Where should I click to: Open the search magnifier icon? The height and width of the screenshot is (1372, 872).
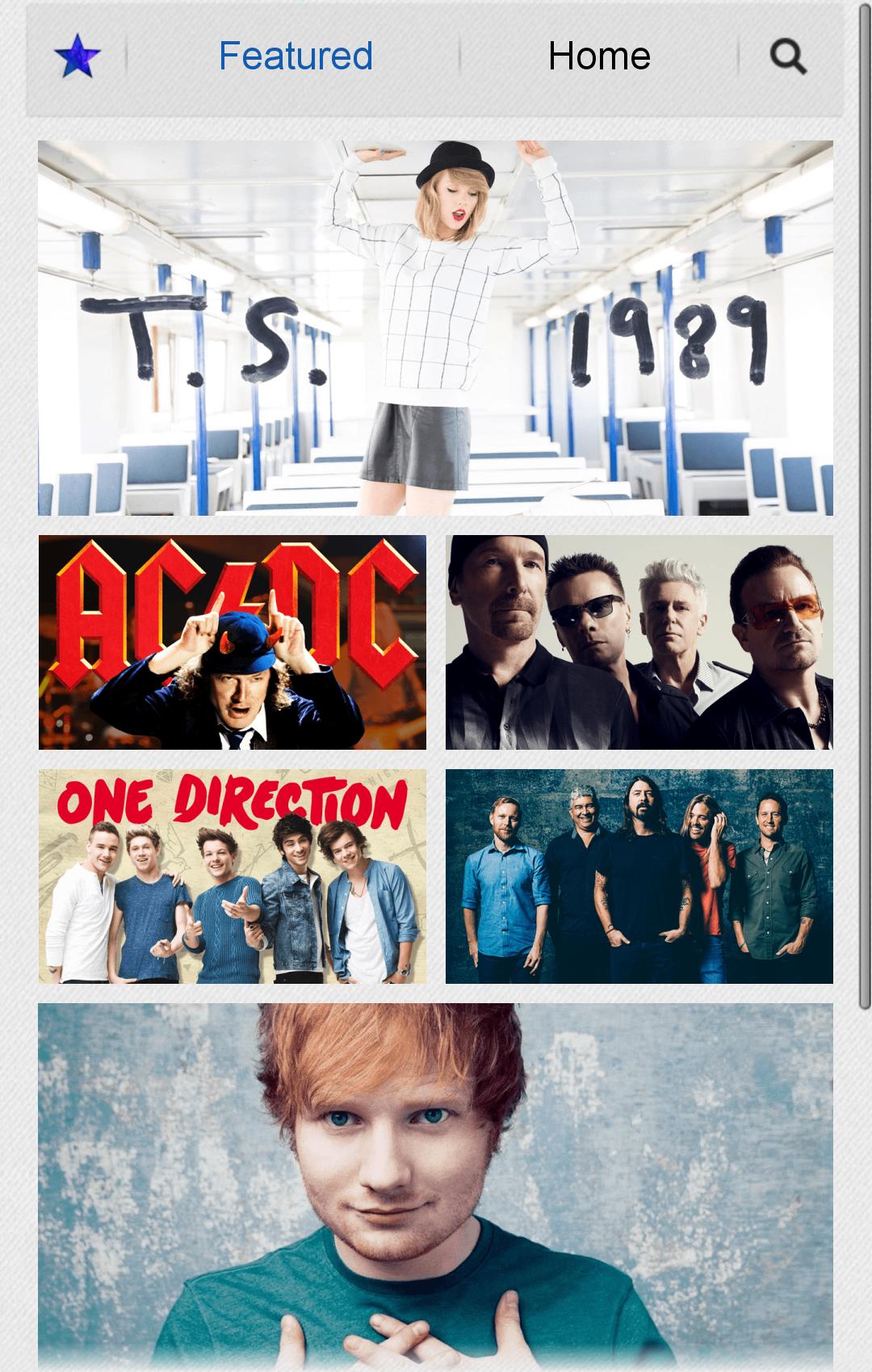(x=788, y=56)
